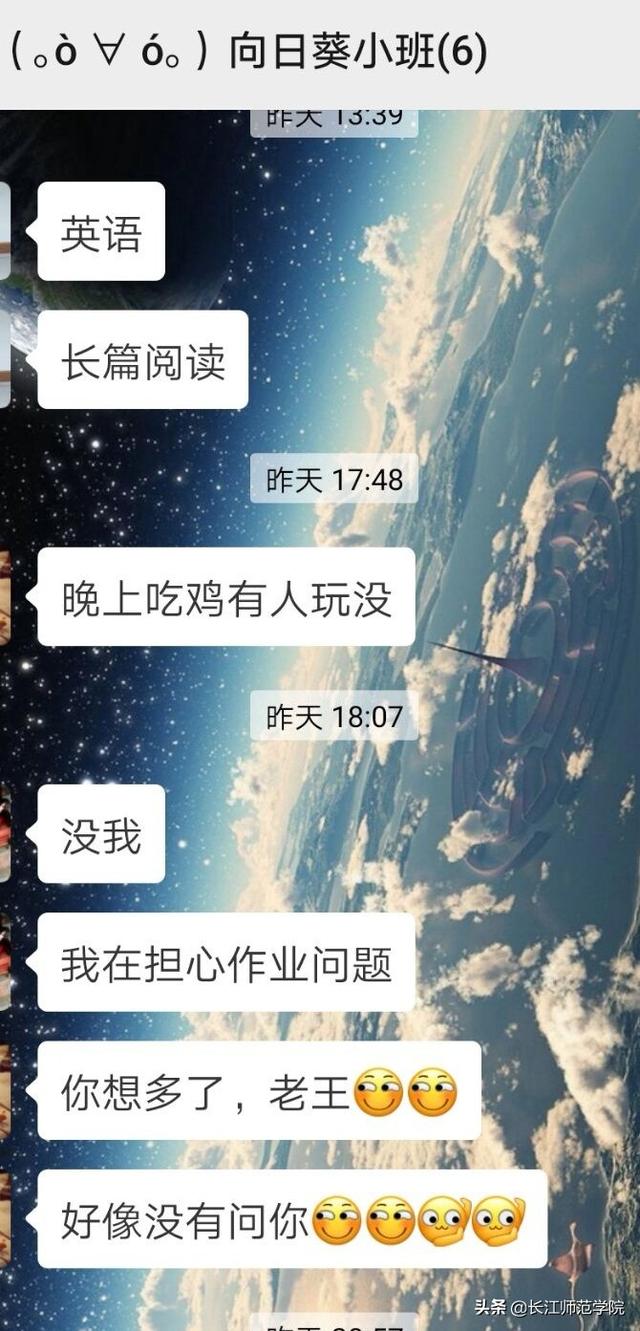Open avatar of the sender of 英语
This screenshot has width=640, height=1331.
pyautogui.click(x=5, y=232)
